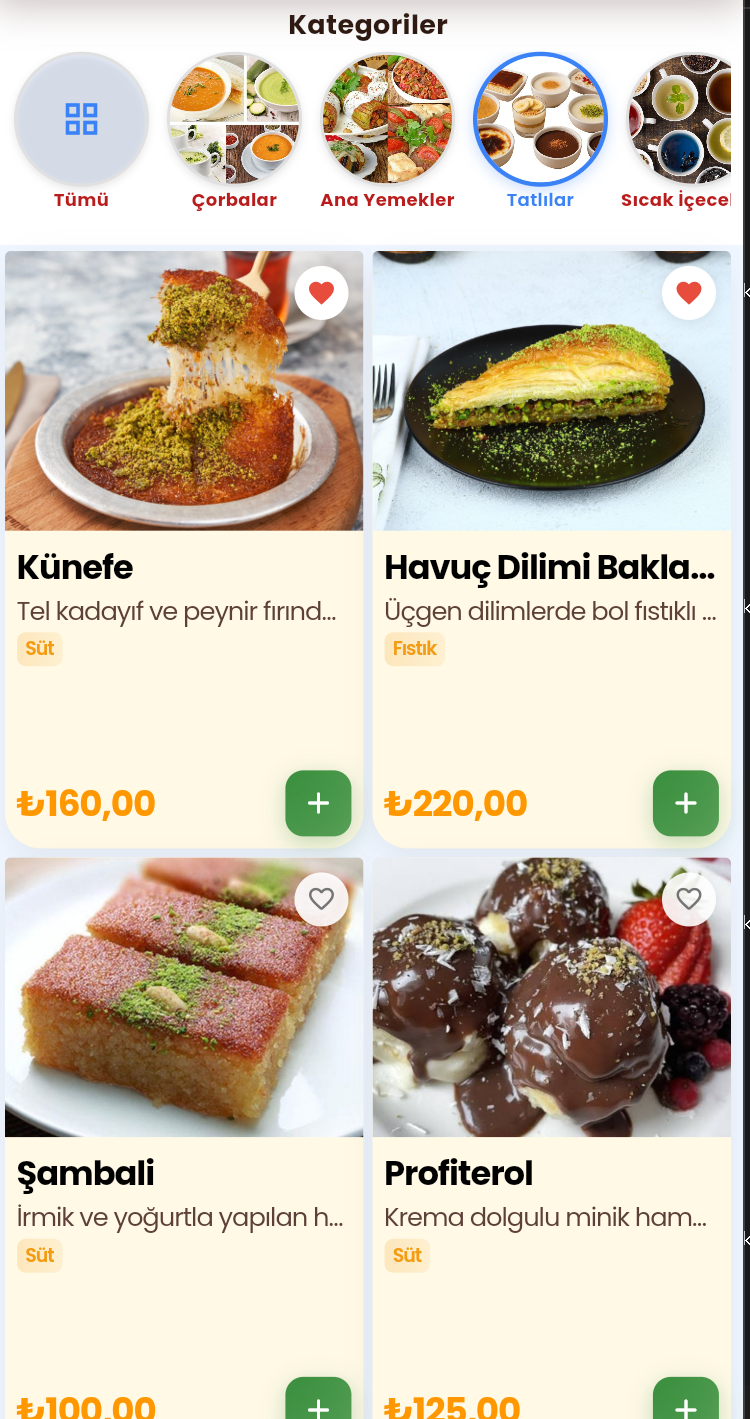This screenshot has height=1419, width=750.
Task: Add Şambali to favorites via heart toggle
Action: (x=321, y=898)
